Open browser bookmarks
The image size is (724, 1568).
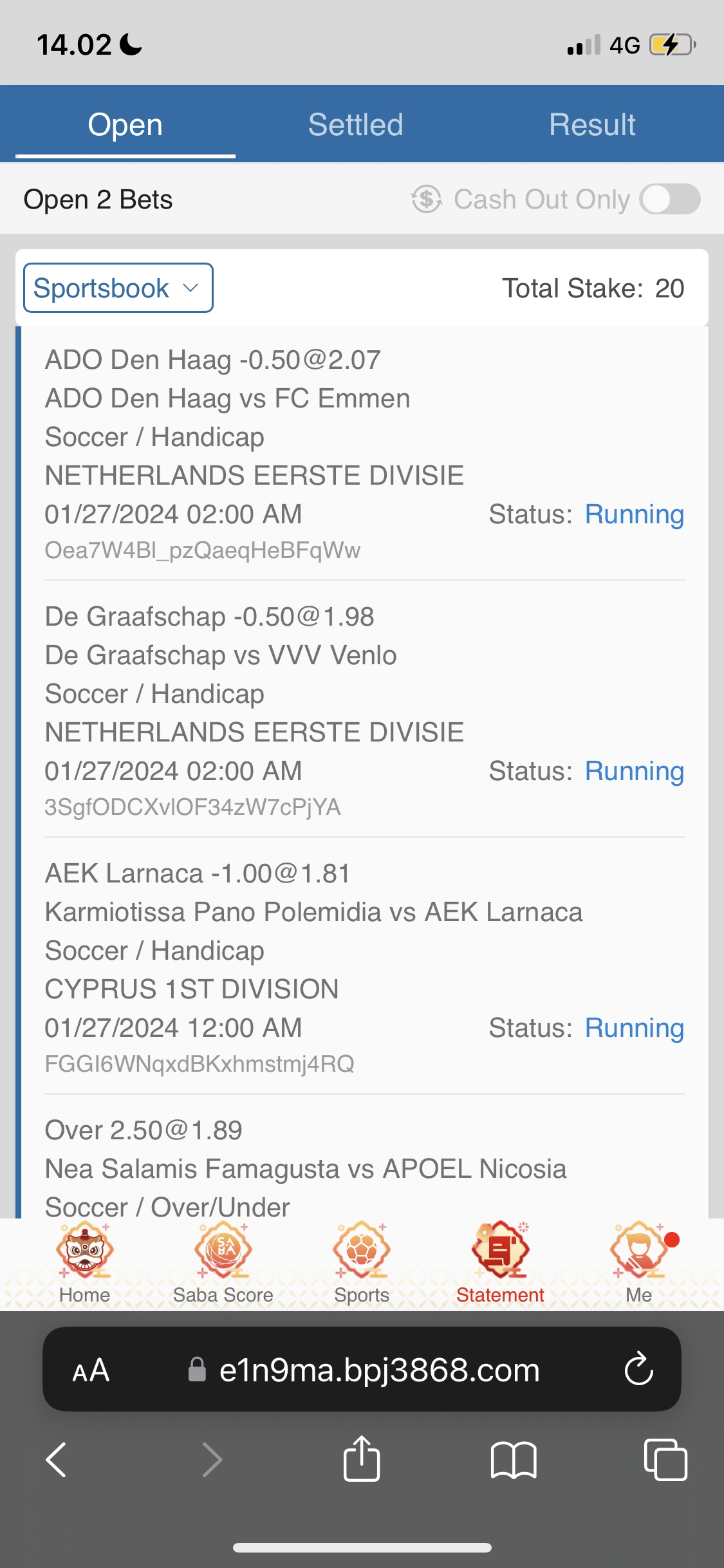(x=513, y=1459)
